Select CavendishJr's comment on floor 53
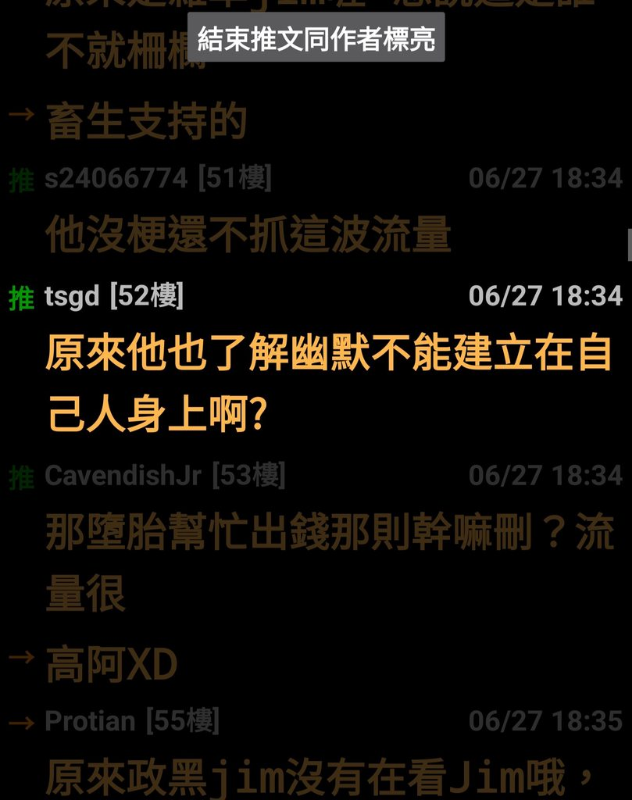This screenshot has height=800, width=632. [328, 563]
